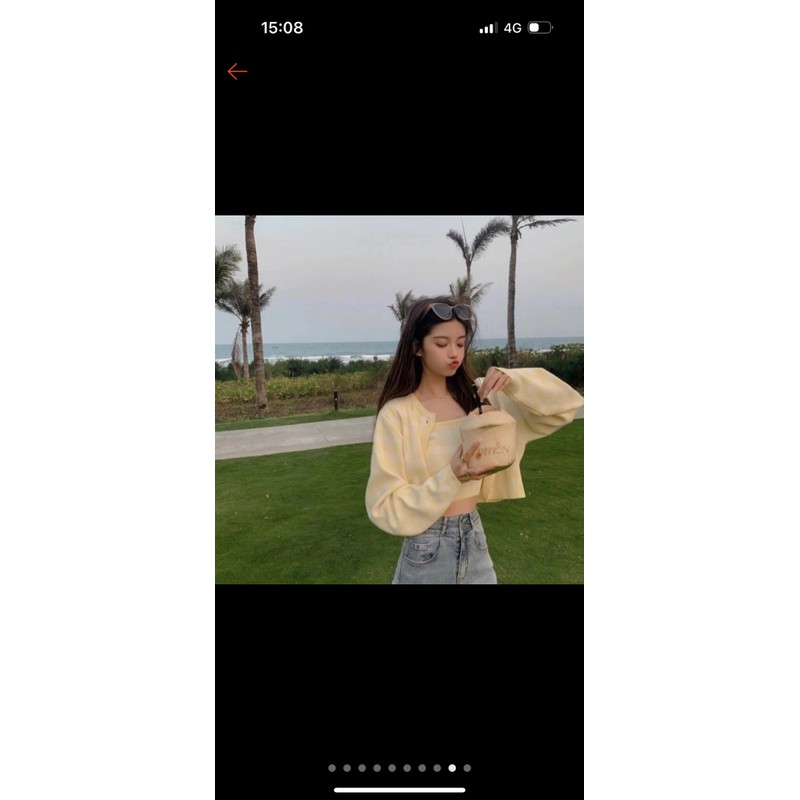
Task: Go back using the orange arrow
Action: 237,71
